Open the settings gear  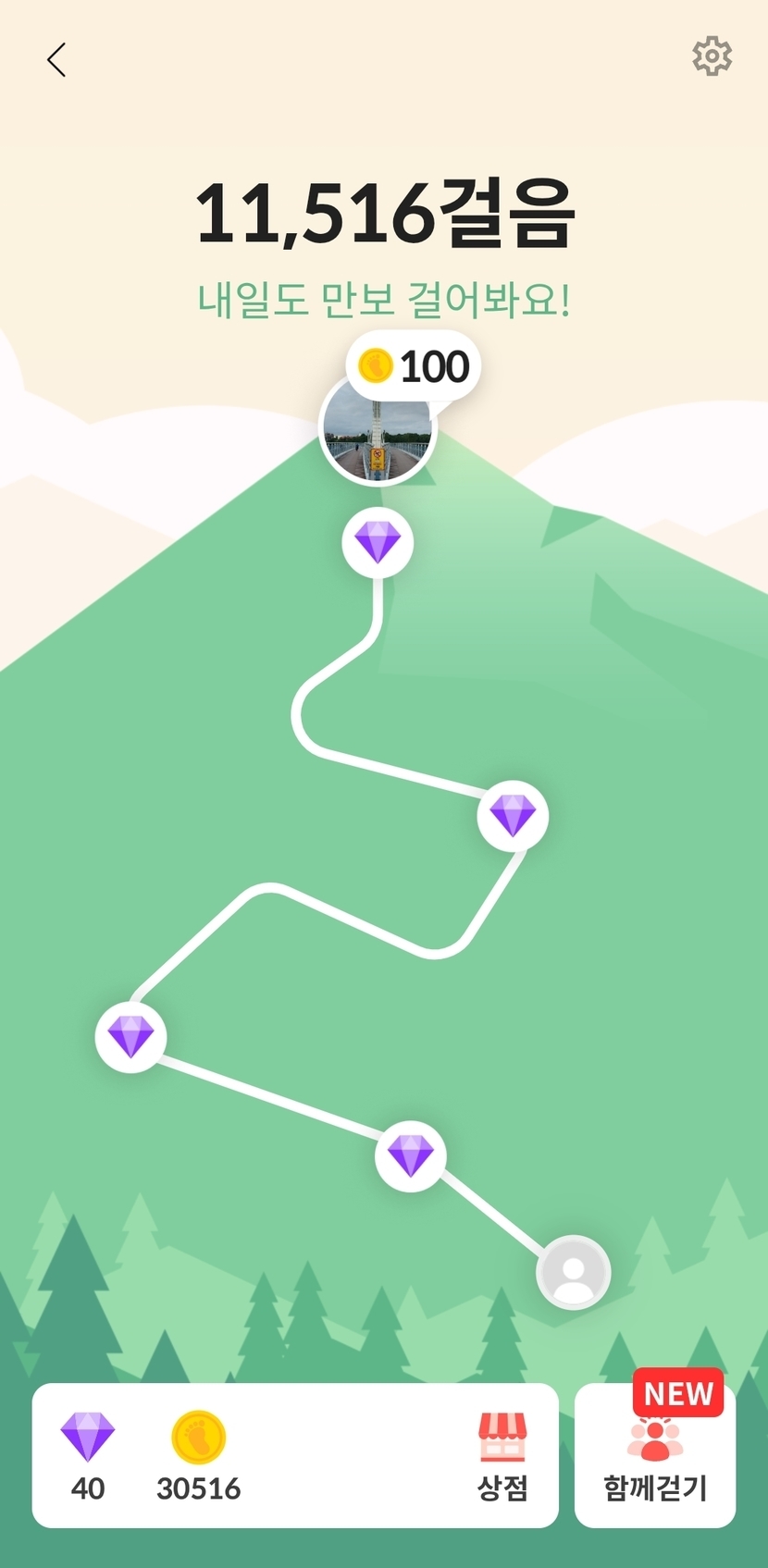tap(712, 56)
